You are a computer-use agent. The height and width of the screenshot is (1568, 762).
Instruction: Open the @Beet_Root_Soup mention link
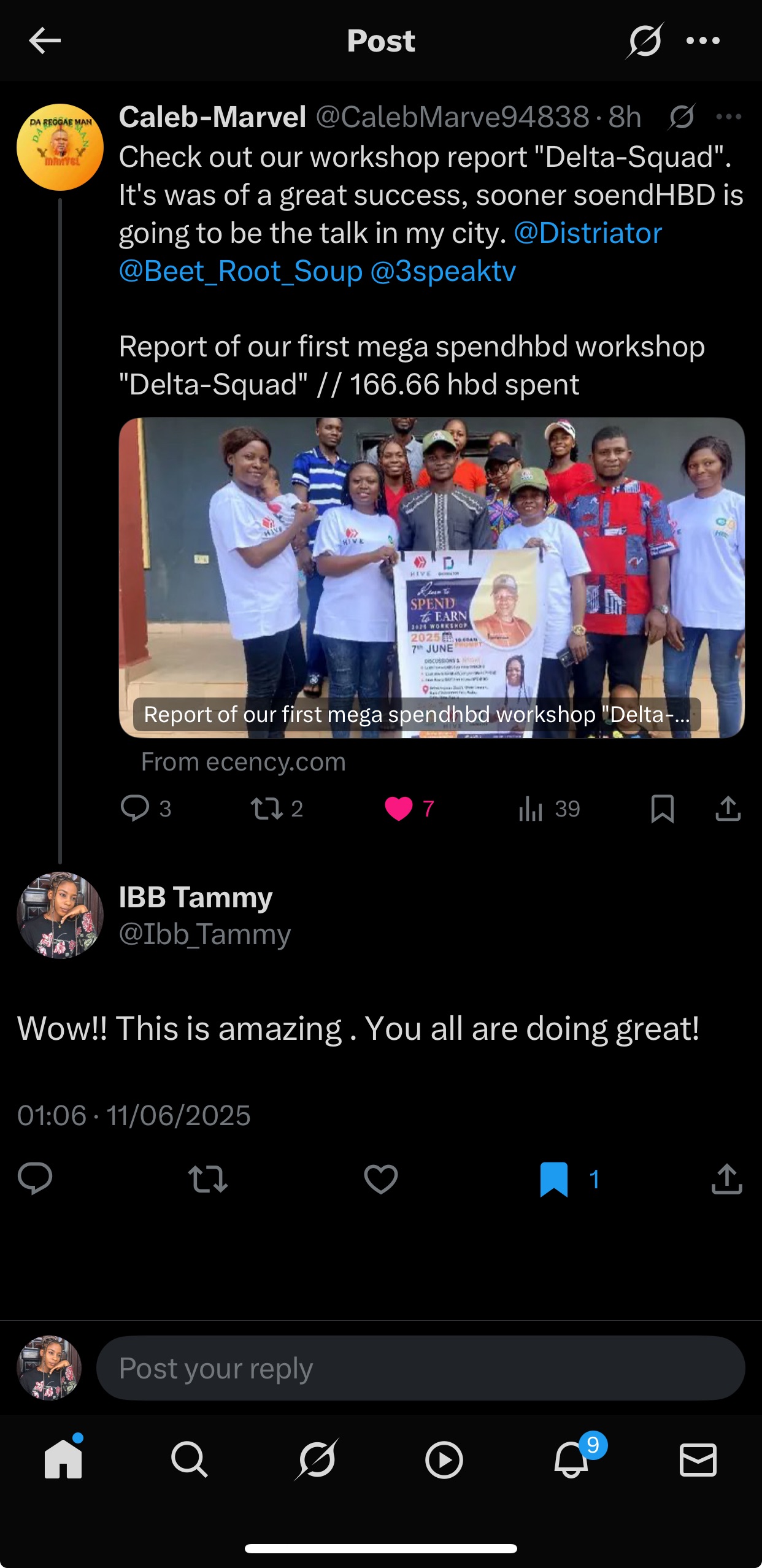pos(241,271)
